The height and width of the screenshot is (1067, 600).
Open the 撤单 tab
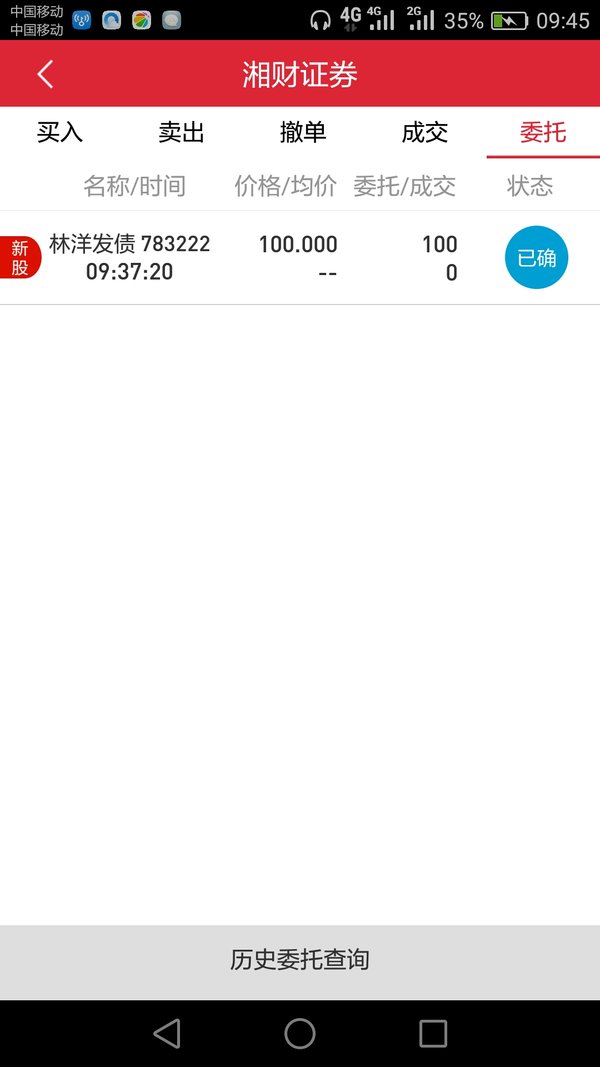303,132
